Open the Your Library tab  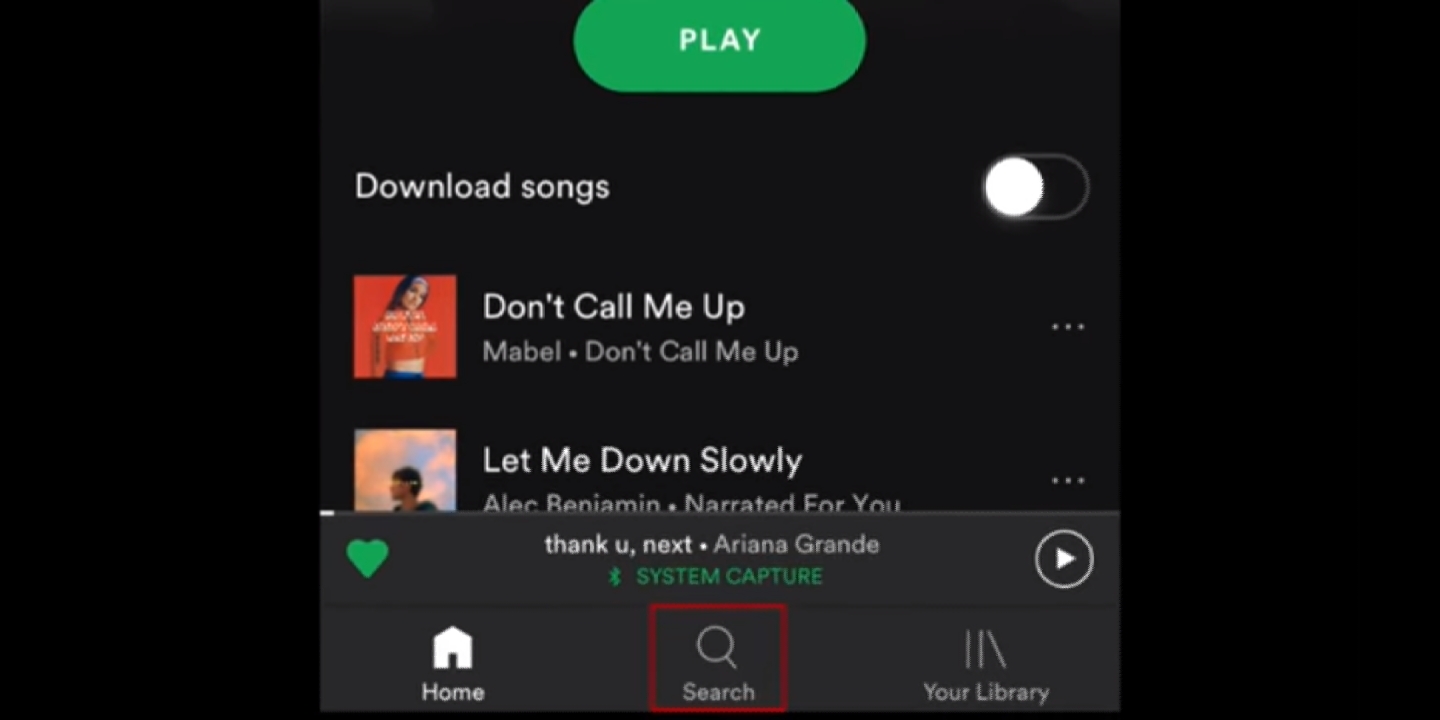tap(985, 664)
